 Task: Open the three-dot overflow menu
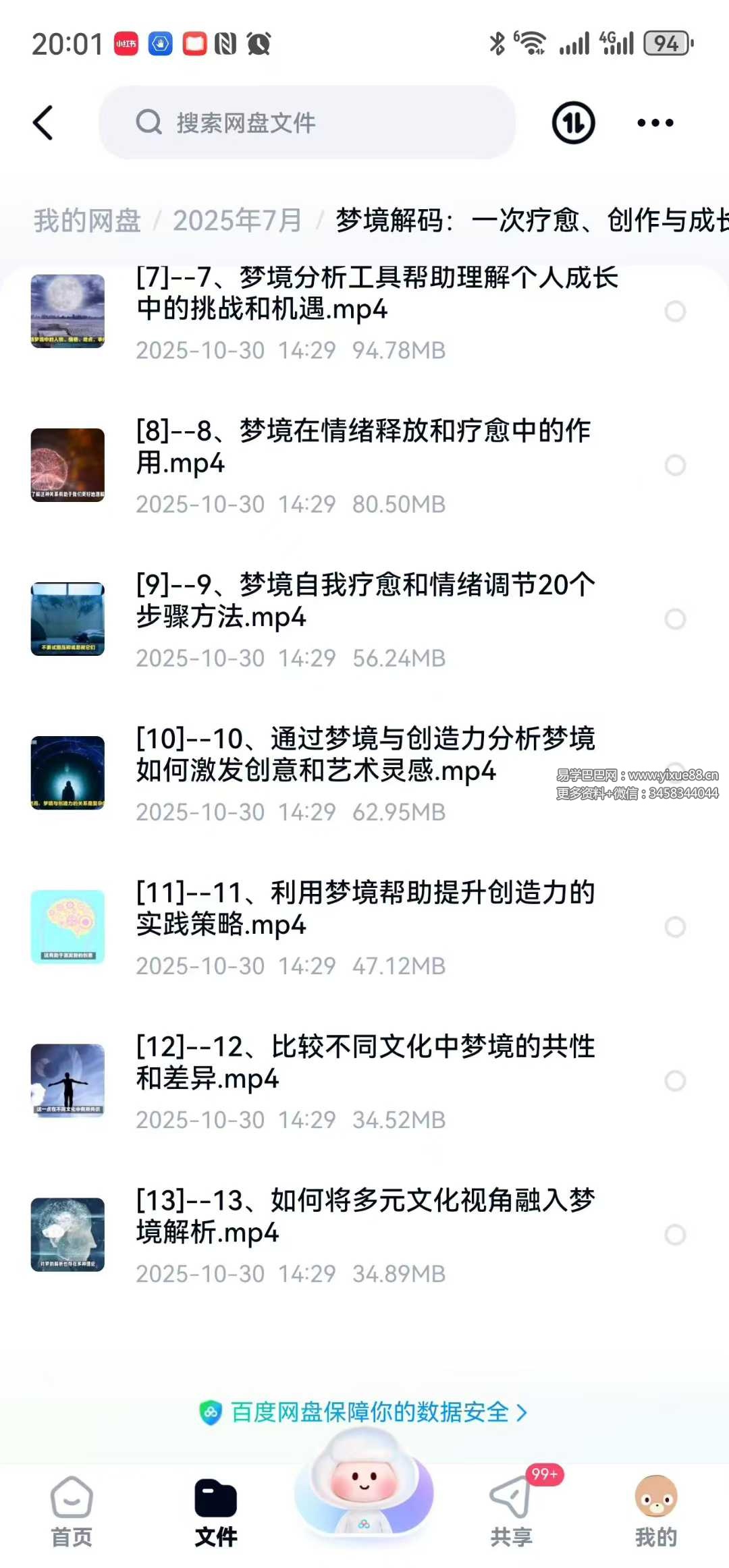pyautogui.click(x=655, y=123)
